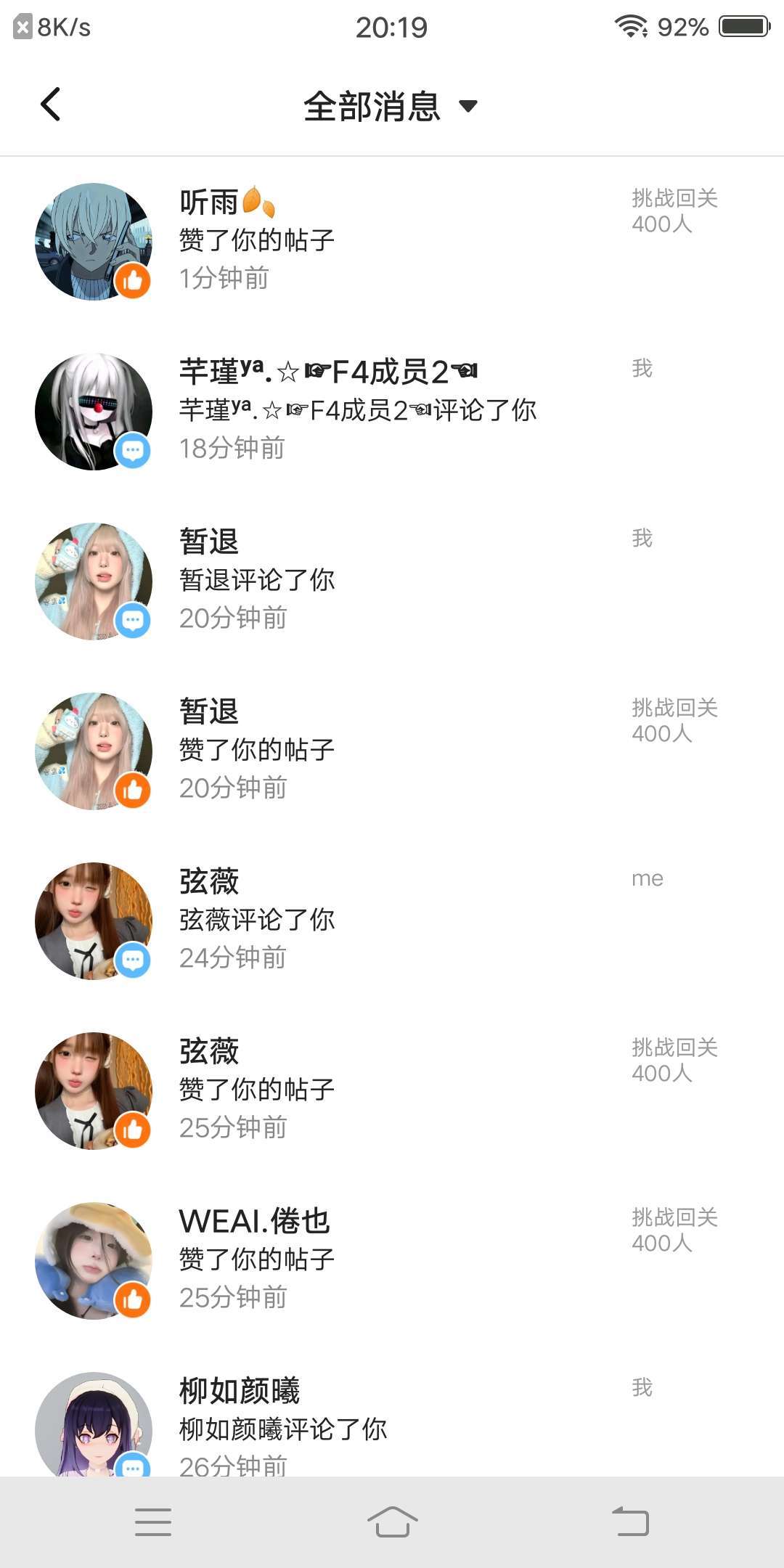Tap the system home button
Image resolution: width=784 pixels, height=1568 pixels.
(x=392, y=1522)
